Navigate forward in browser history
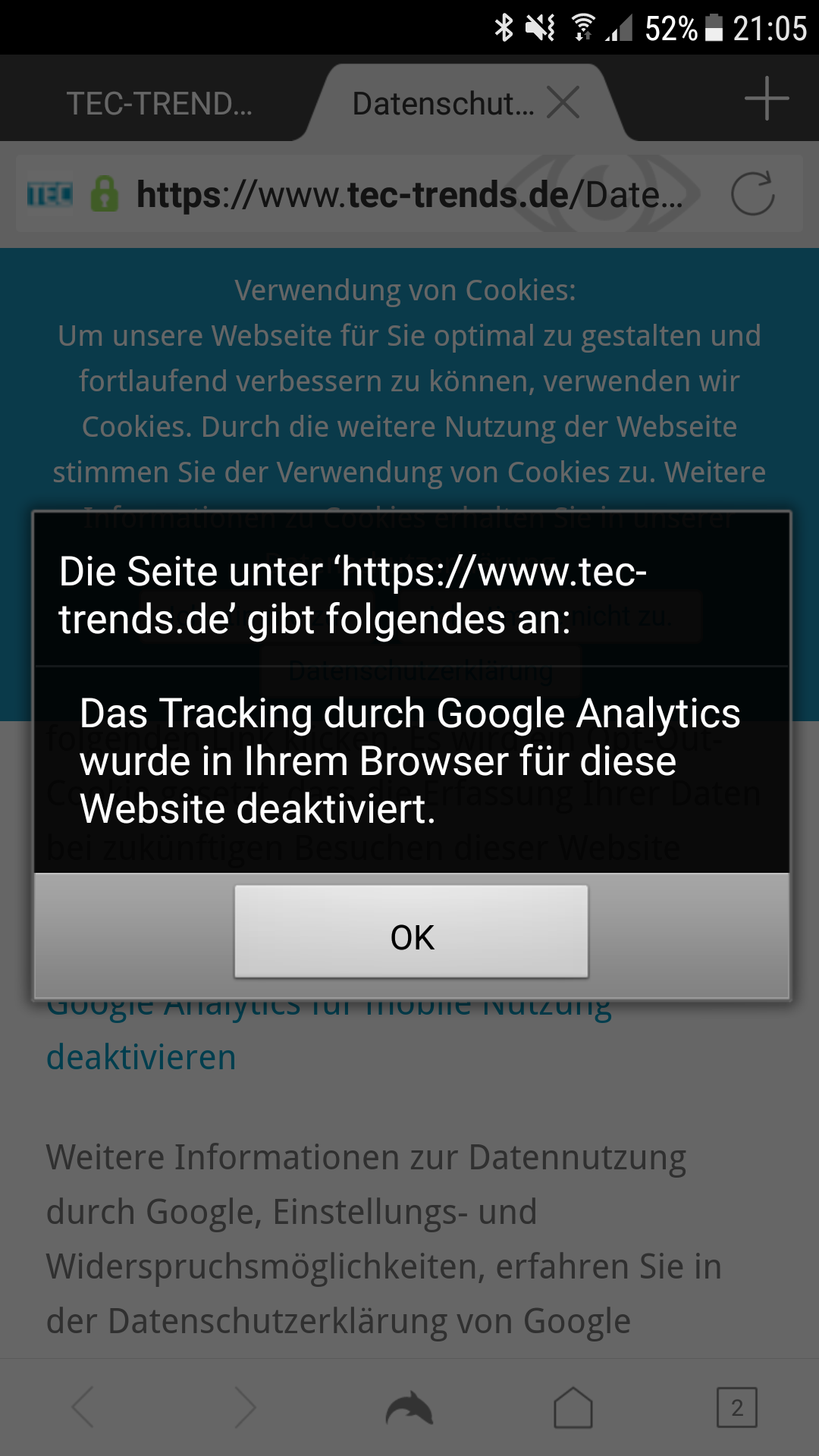Image resolution: width=819 pixels, height=1456 pixels. [x=246, y=1408]
